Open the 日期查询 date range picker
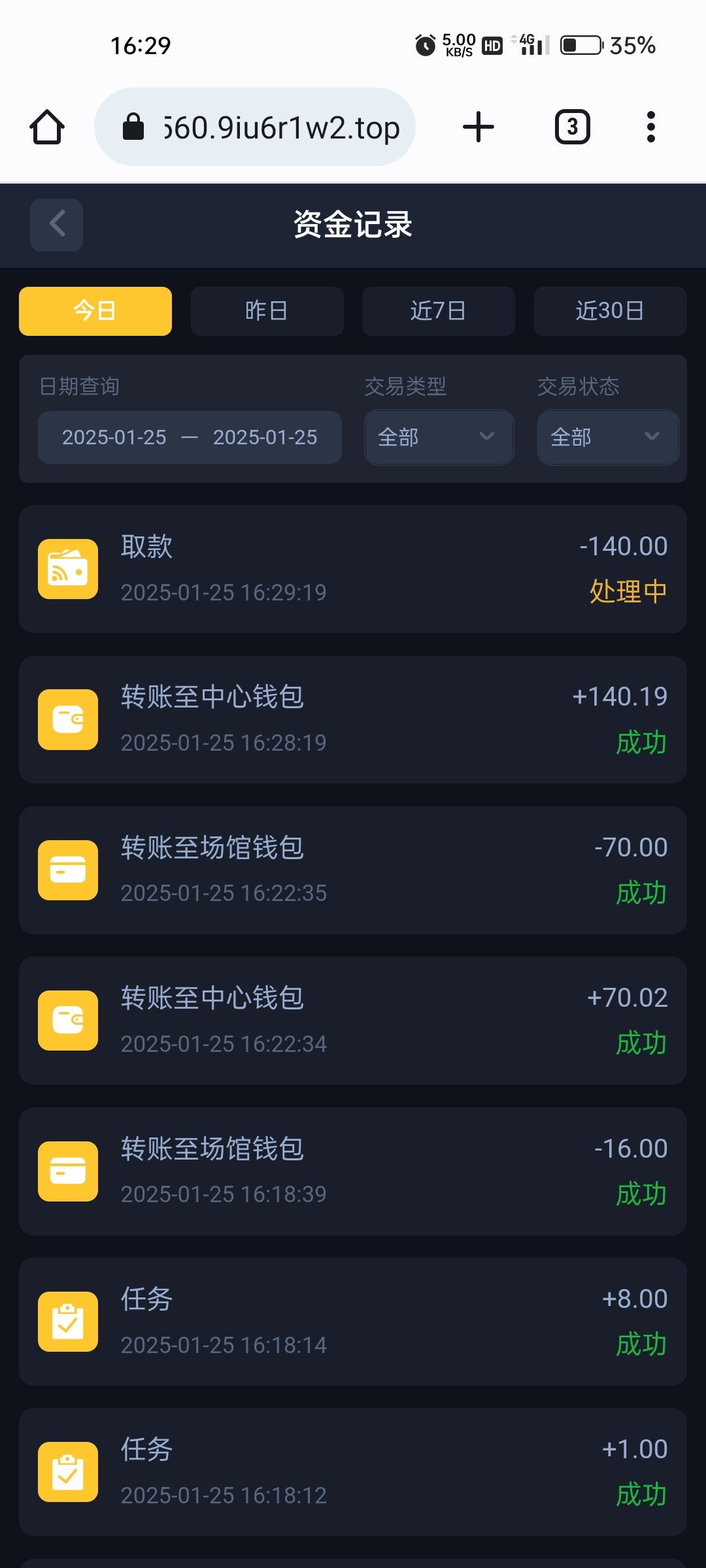706x1568 pixels. coord(190,437)
